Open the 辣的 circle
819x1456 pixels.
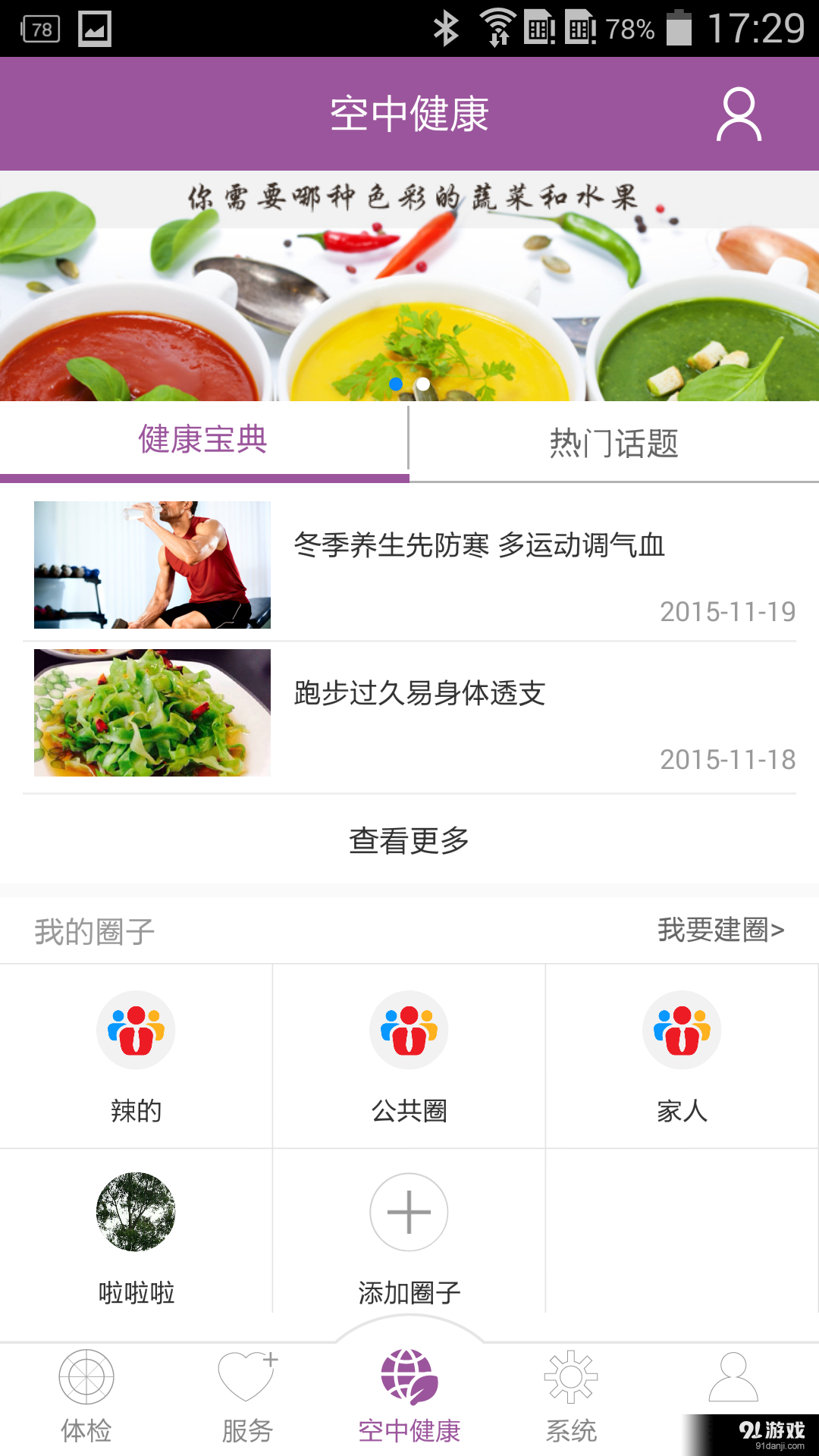click(135, 1028)
